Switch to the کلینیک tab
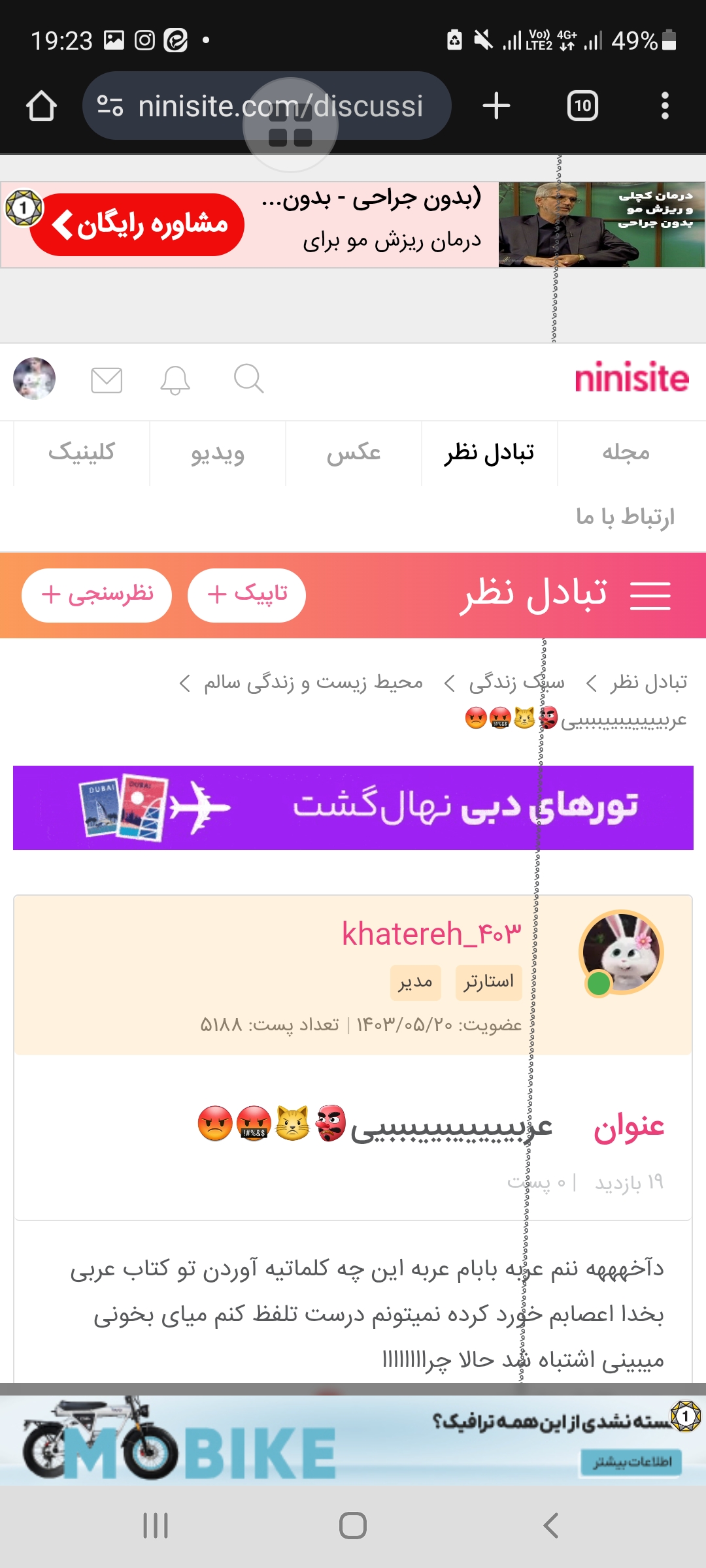The width and height of the screenshot is (706, 1568). click(x=82, y=453)
